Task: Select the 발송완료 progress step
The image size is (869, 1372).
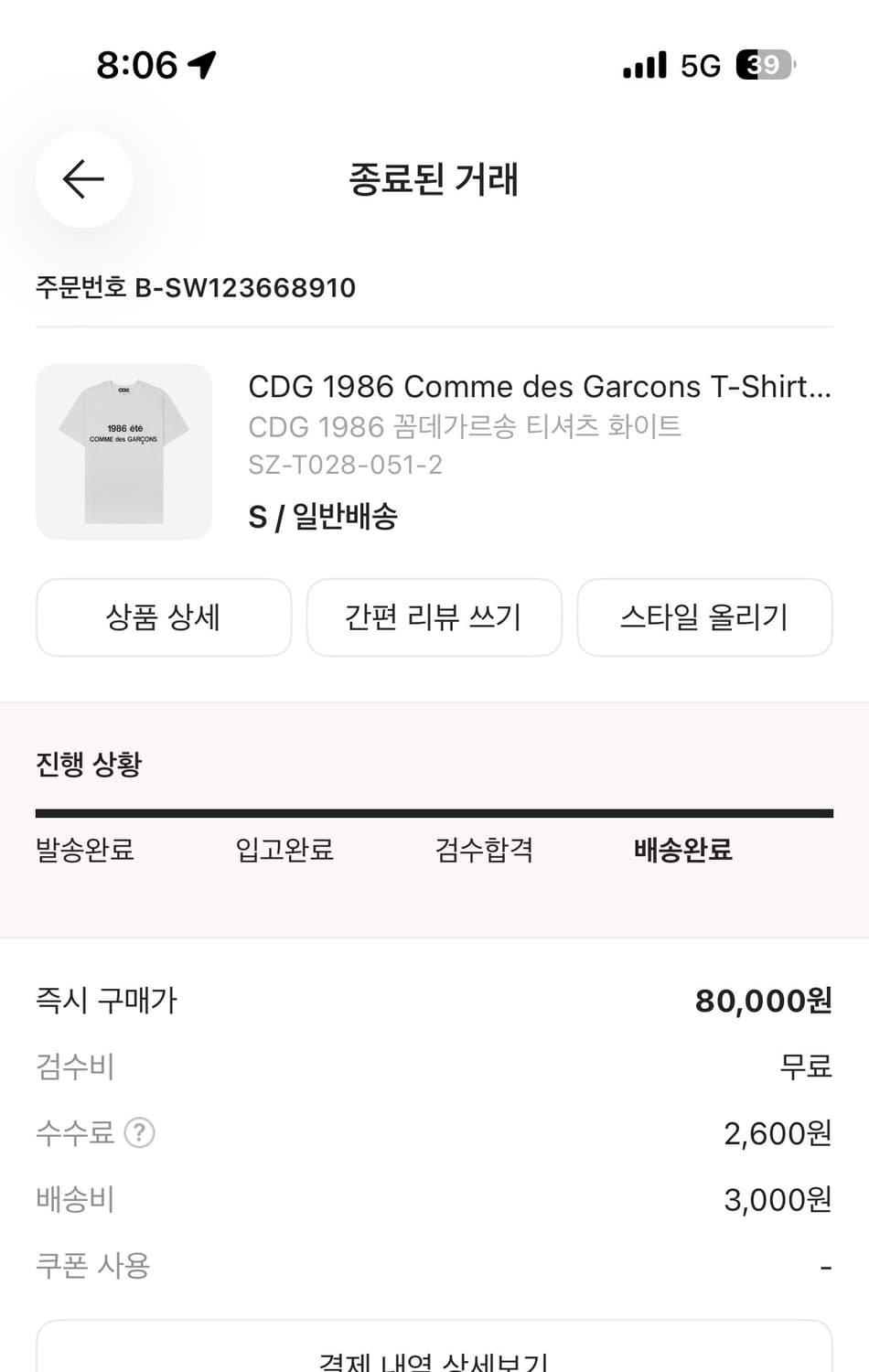Action: pyautogui.click(x=84, y=850)
